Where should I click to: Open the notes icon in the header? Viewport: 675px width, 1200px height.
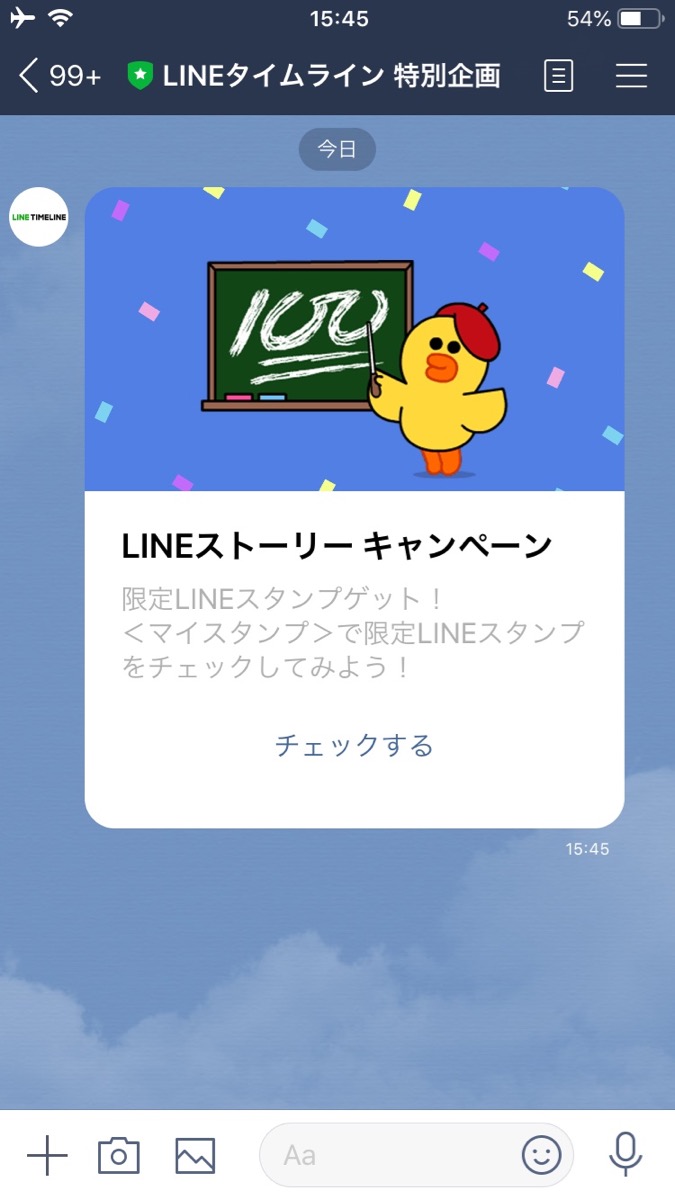558,76
